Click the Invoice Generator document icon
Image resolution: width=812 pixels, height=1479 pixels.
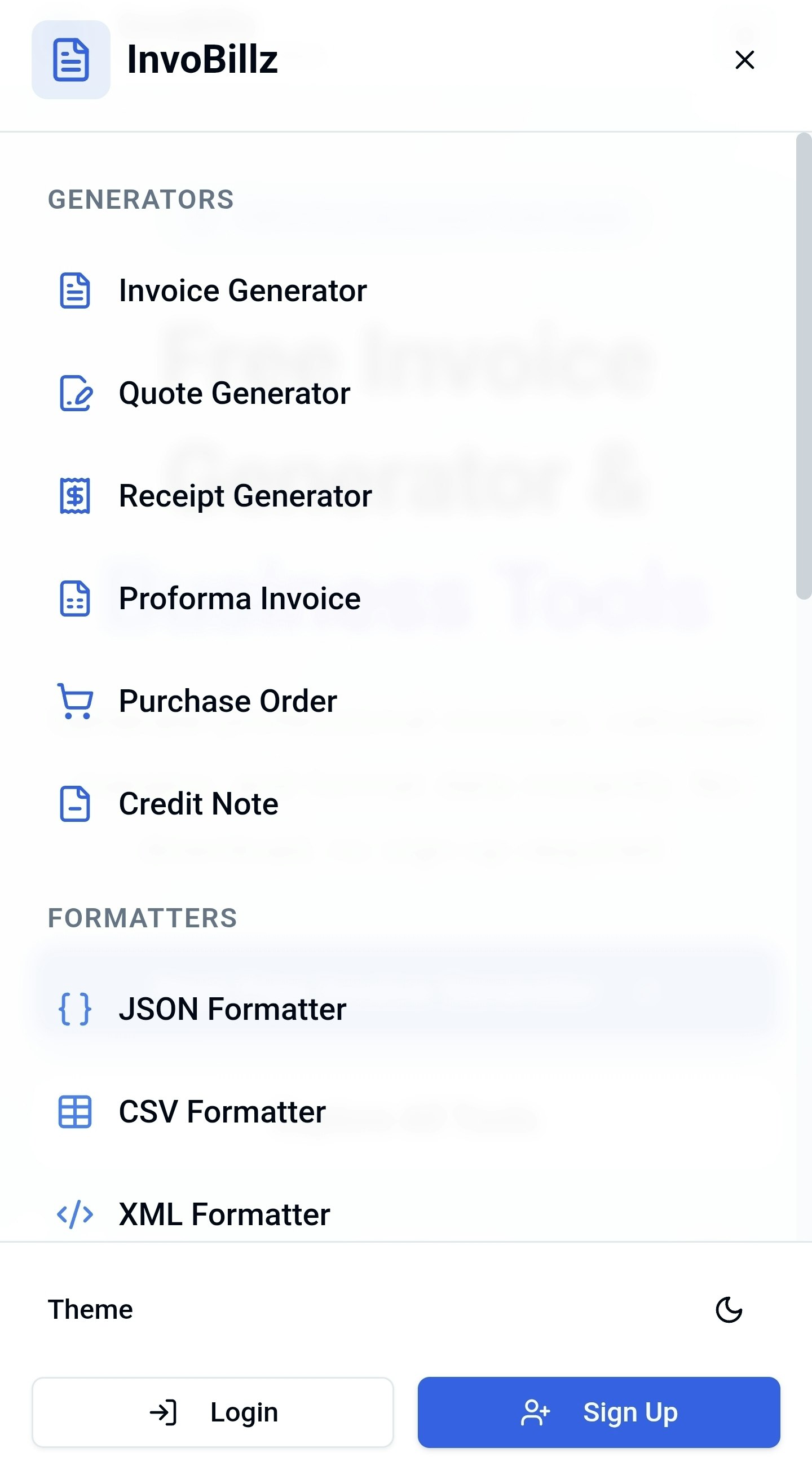click(x=74, y=290)
